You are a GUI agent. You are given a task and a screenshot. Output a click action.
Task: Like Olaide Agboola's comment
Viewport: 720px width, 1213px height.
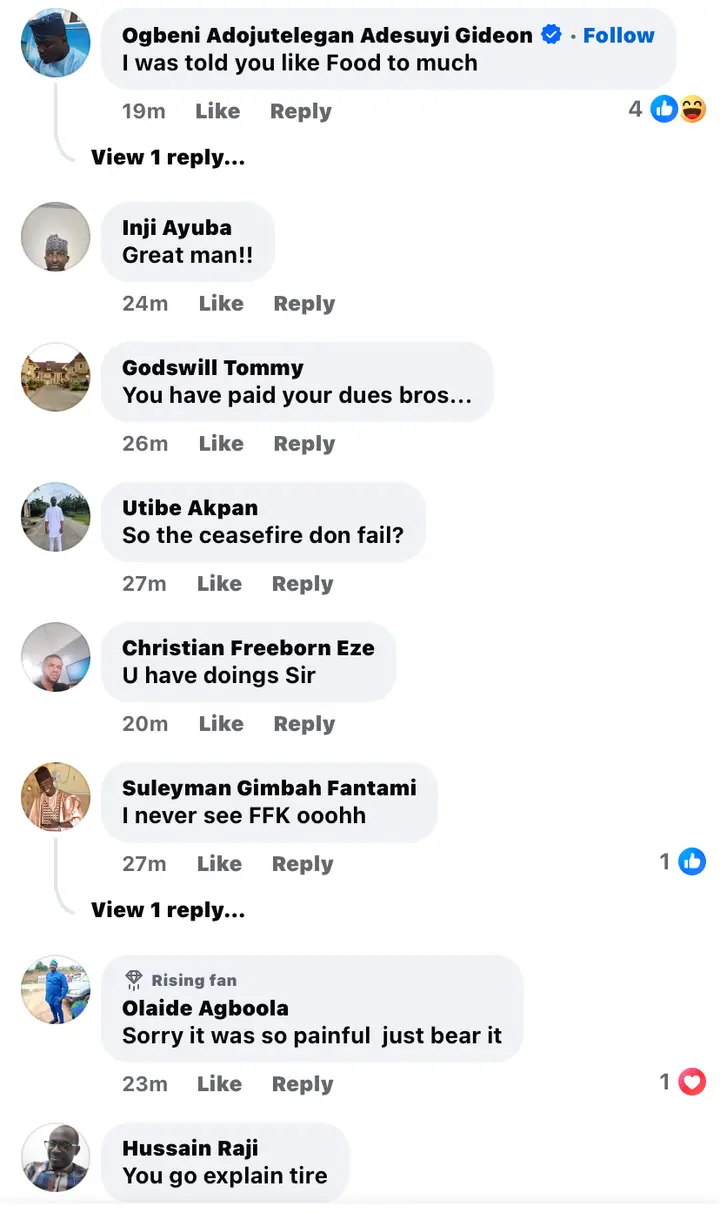click(x=219, y=1083)
